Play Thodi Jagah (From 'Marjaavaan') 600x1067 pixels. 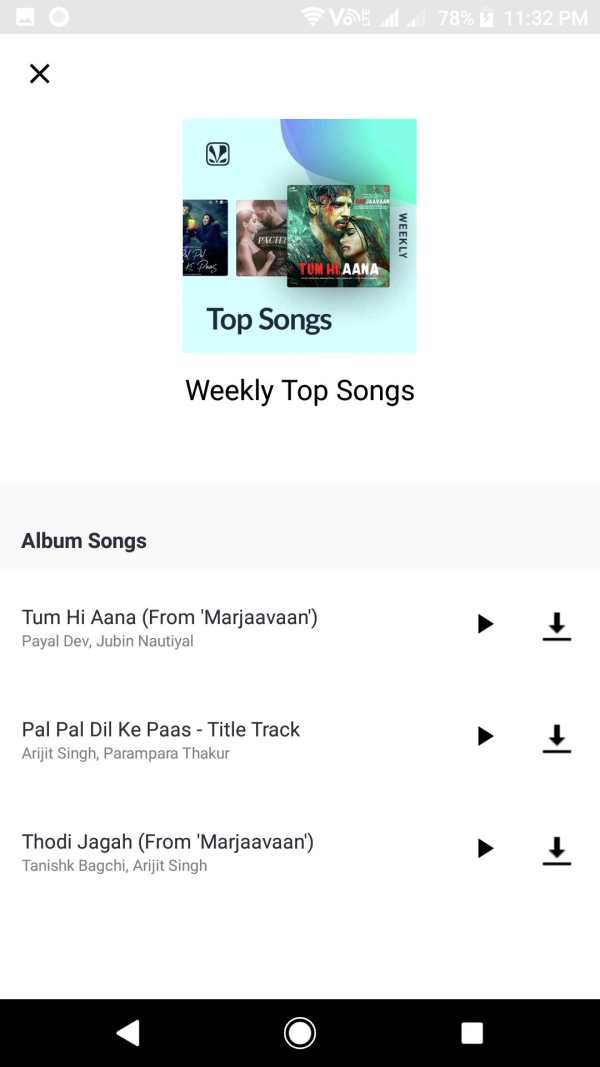tap(485, 848)
